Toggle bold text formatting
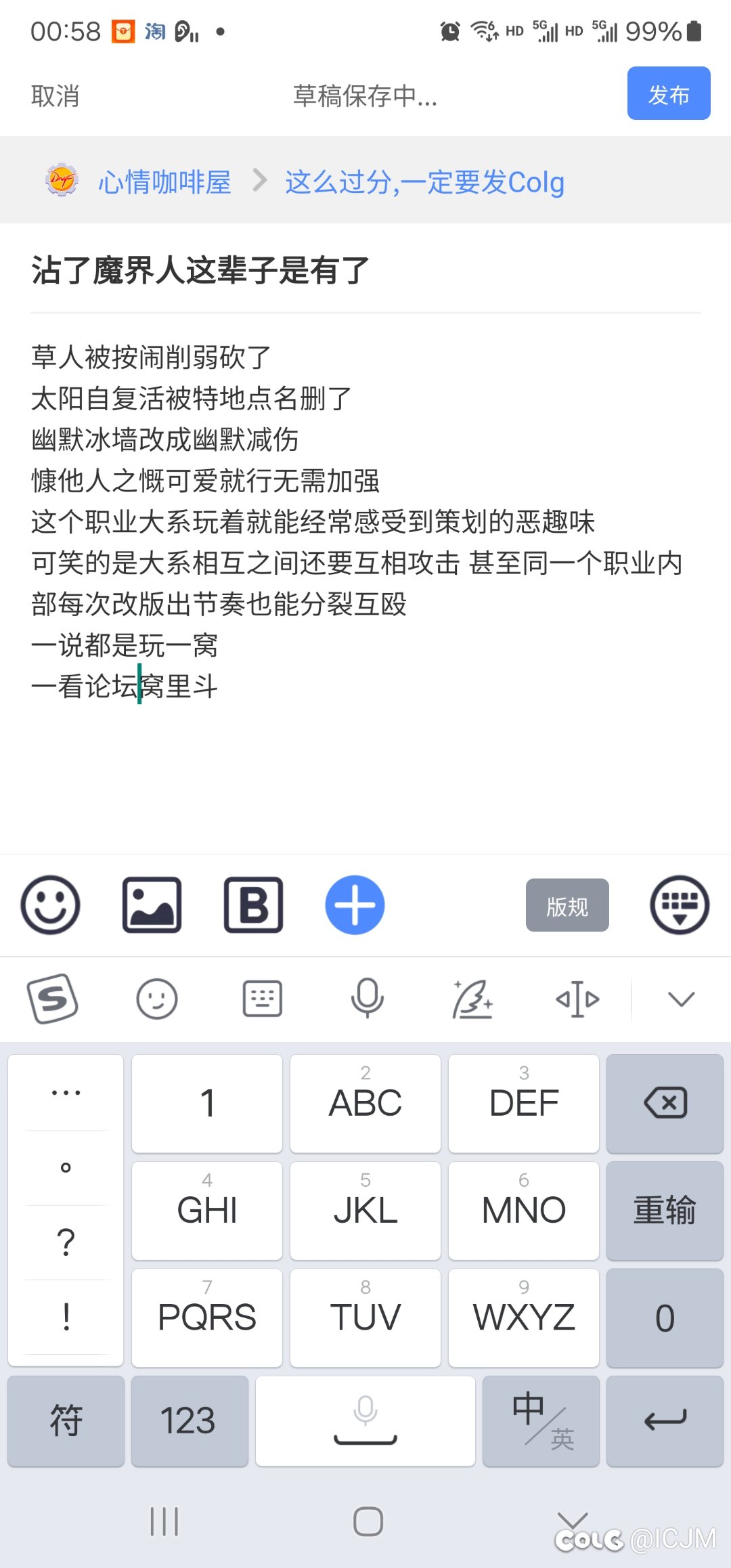This screenshot has height=1568, width=731. pos(253,905)
